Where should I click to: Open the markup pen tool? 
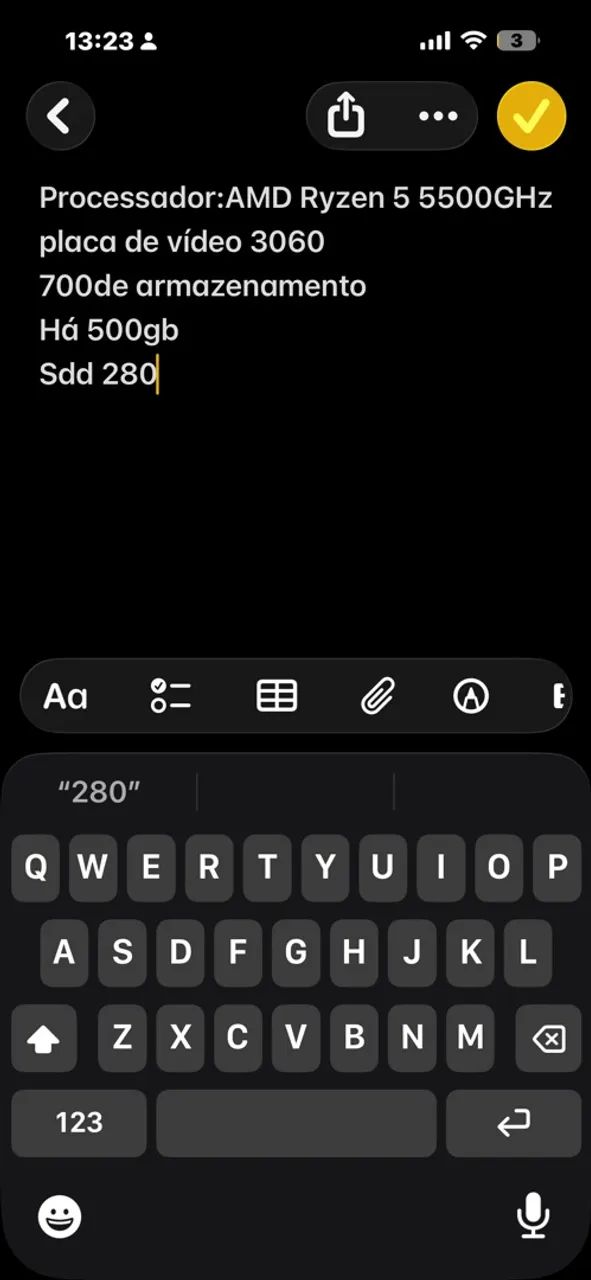coord(471,696)
